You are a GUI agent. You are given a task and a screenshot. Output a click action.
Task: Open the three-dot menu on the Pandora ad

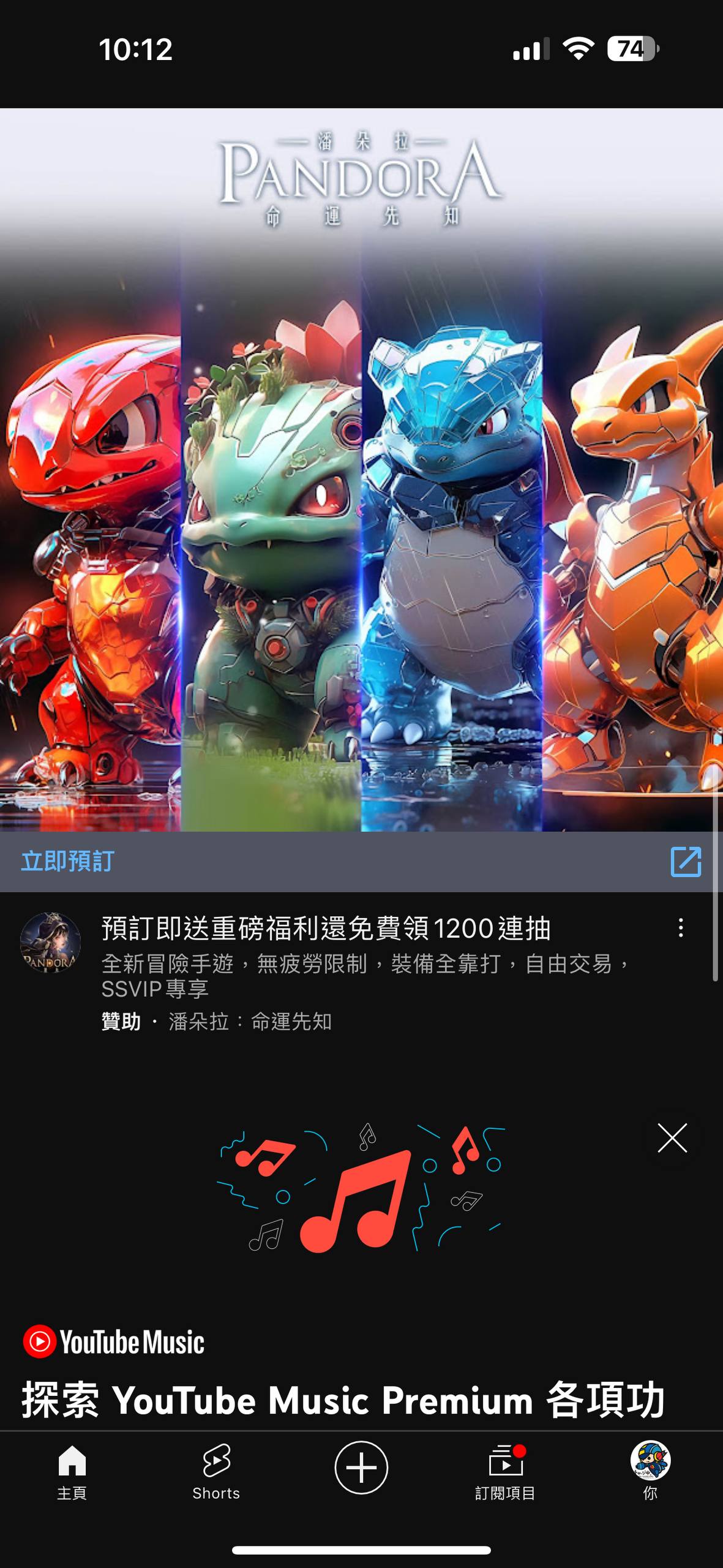click(x=680, y=928)
